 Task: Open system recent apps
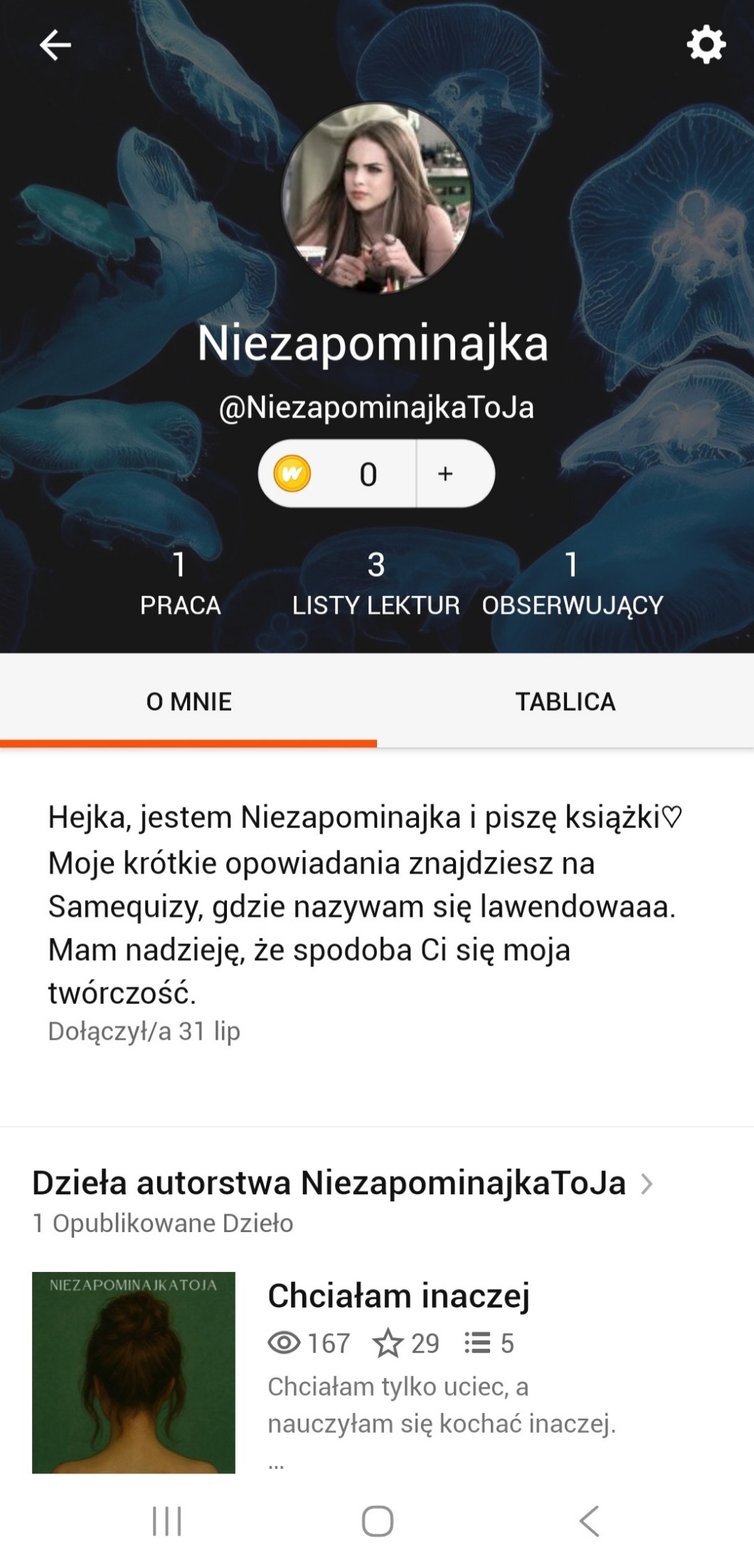[167, 1521]
